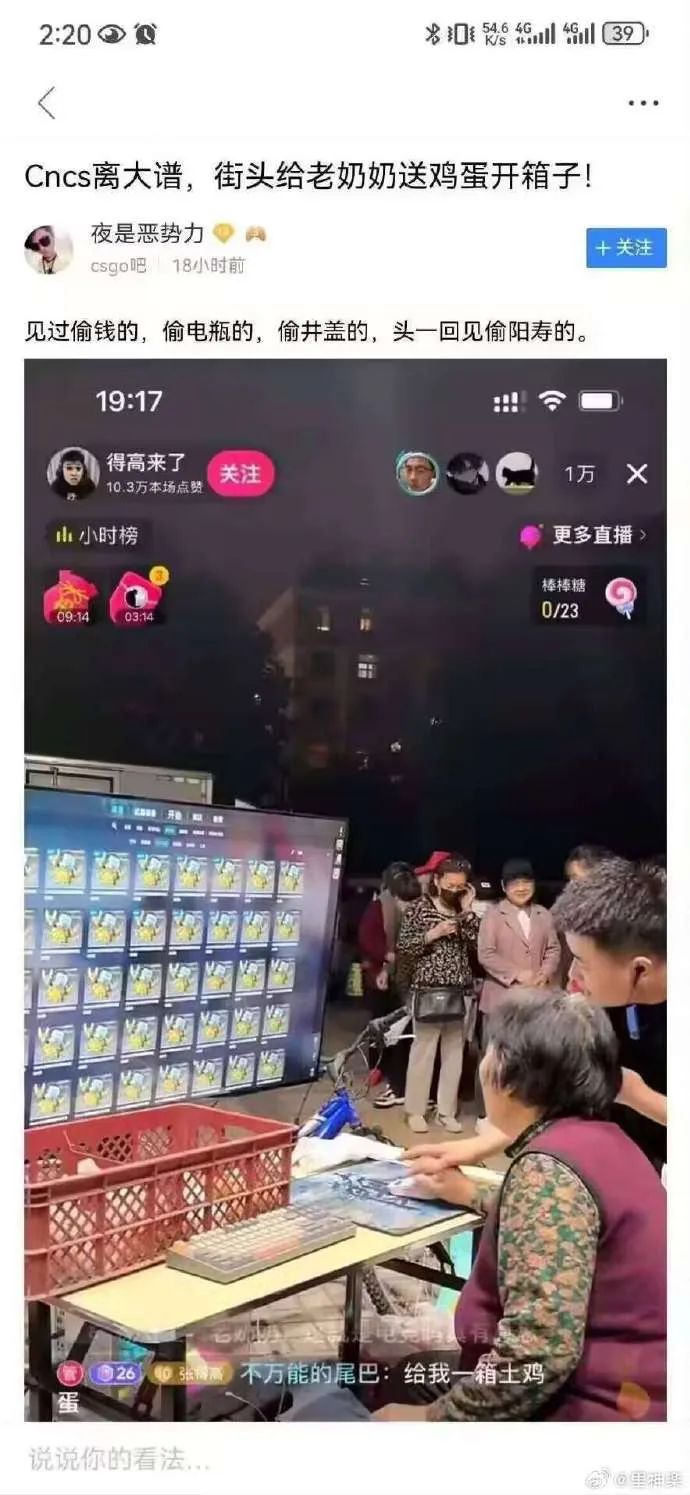The height and width of the screenshot is (1495, 690).
Task: Open the three-dot overflow menu
Action: click(x=643, y=103)
